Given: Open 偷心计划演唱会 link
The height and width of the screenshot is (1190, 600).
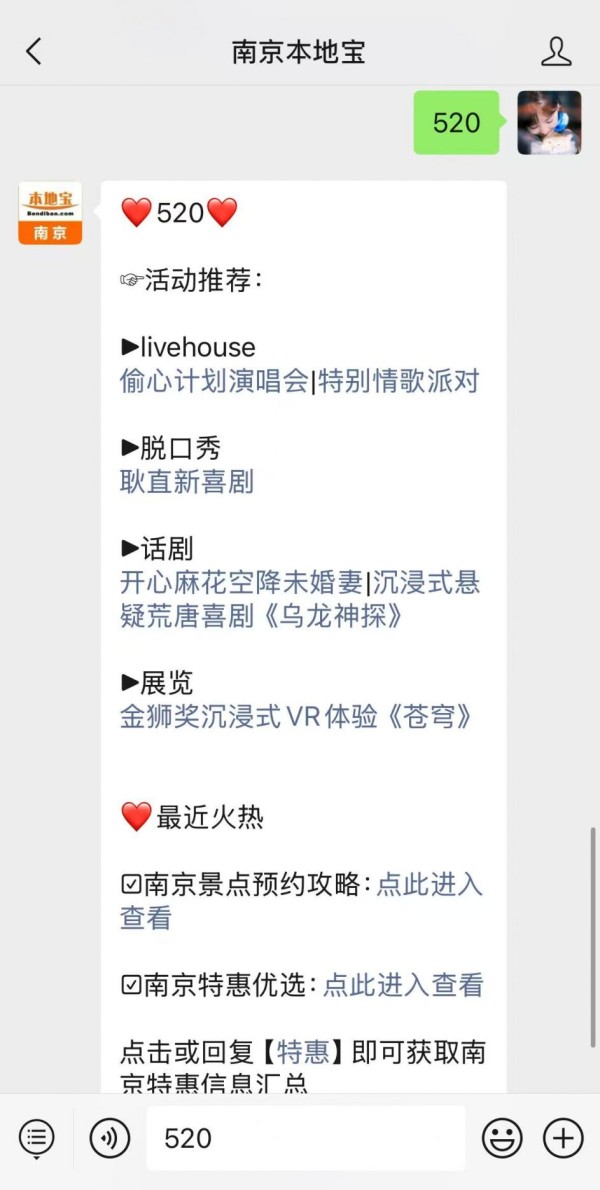Looking at the screenshot, I should coord(213,381).
